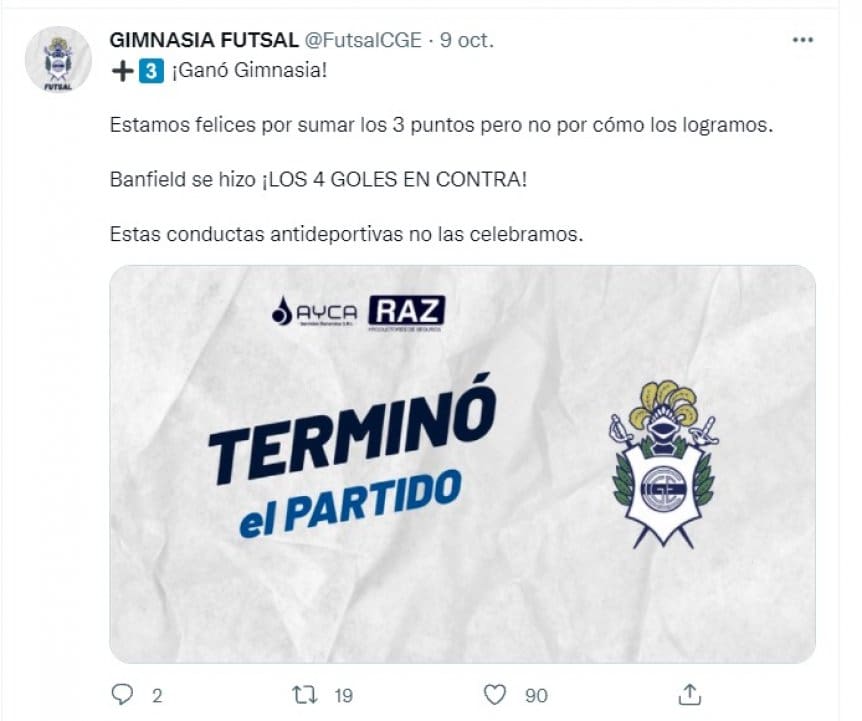The image size is (862, 721).
Task: Open the GIMNASIA FUTSAL profile avatar
Action: (58, 60)
